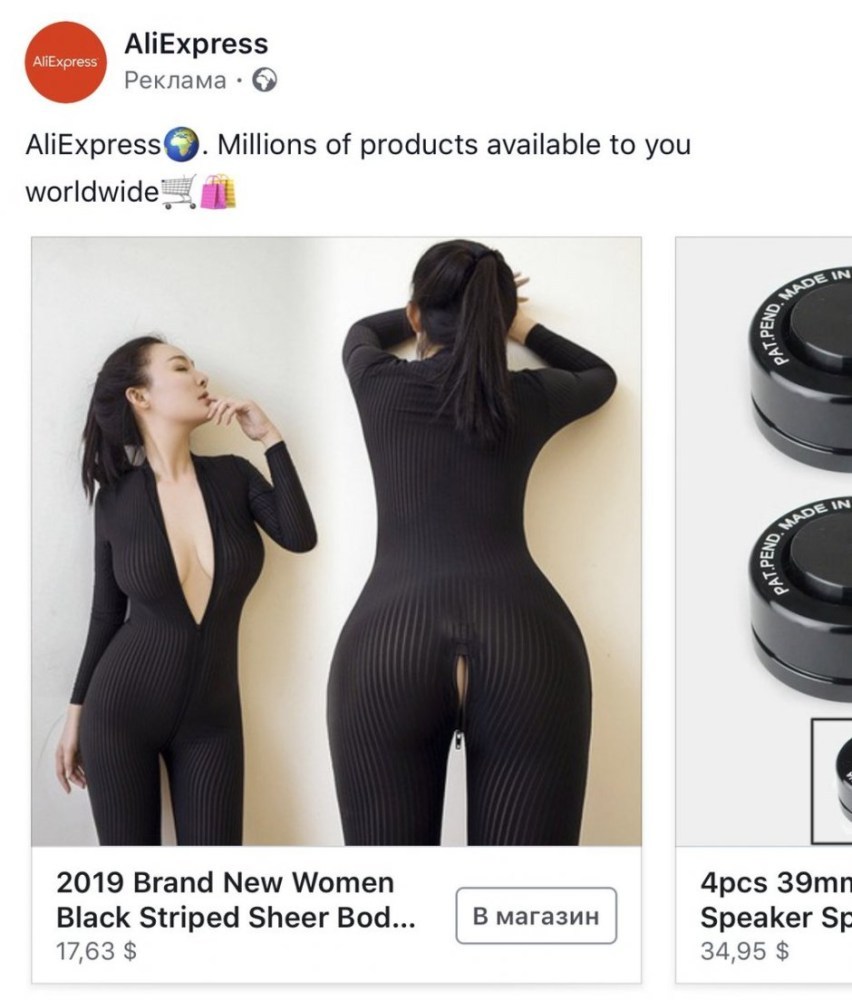Open the 4pcs 39mm Speaker product card
The height and width of the screenshot is (1000, 852).
click(764, 540)
